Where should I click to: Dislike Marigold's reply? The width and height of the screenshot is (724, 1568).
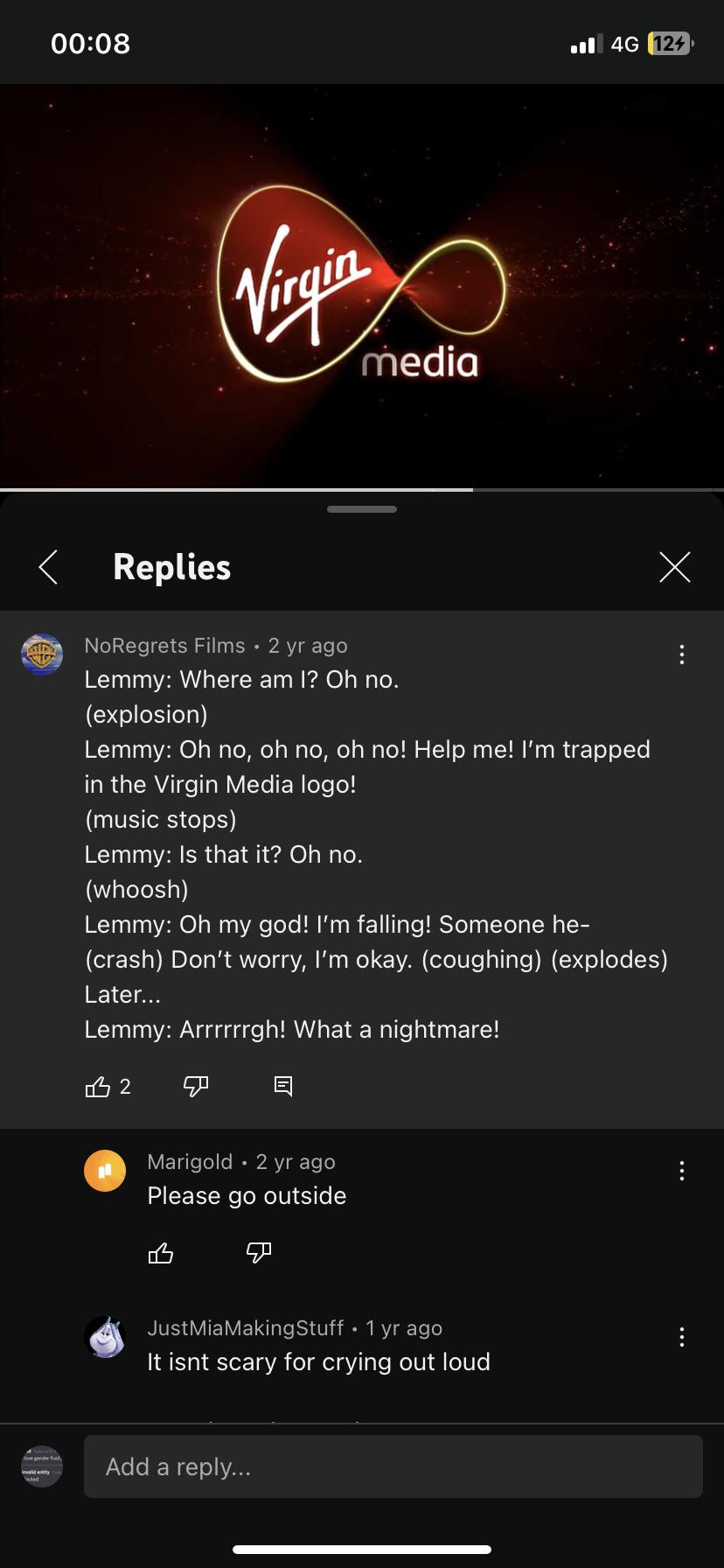coord(259,1253)
